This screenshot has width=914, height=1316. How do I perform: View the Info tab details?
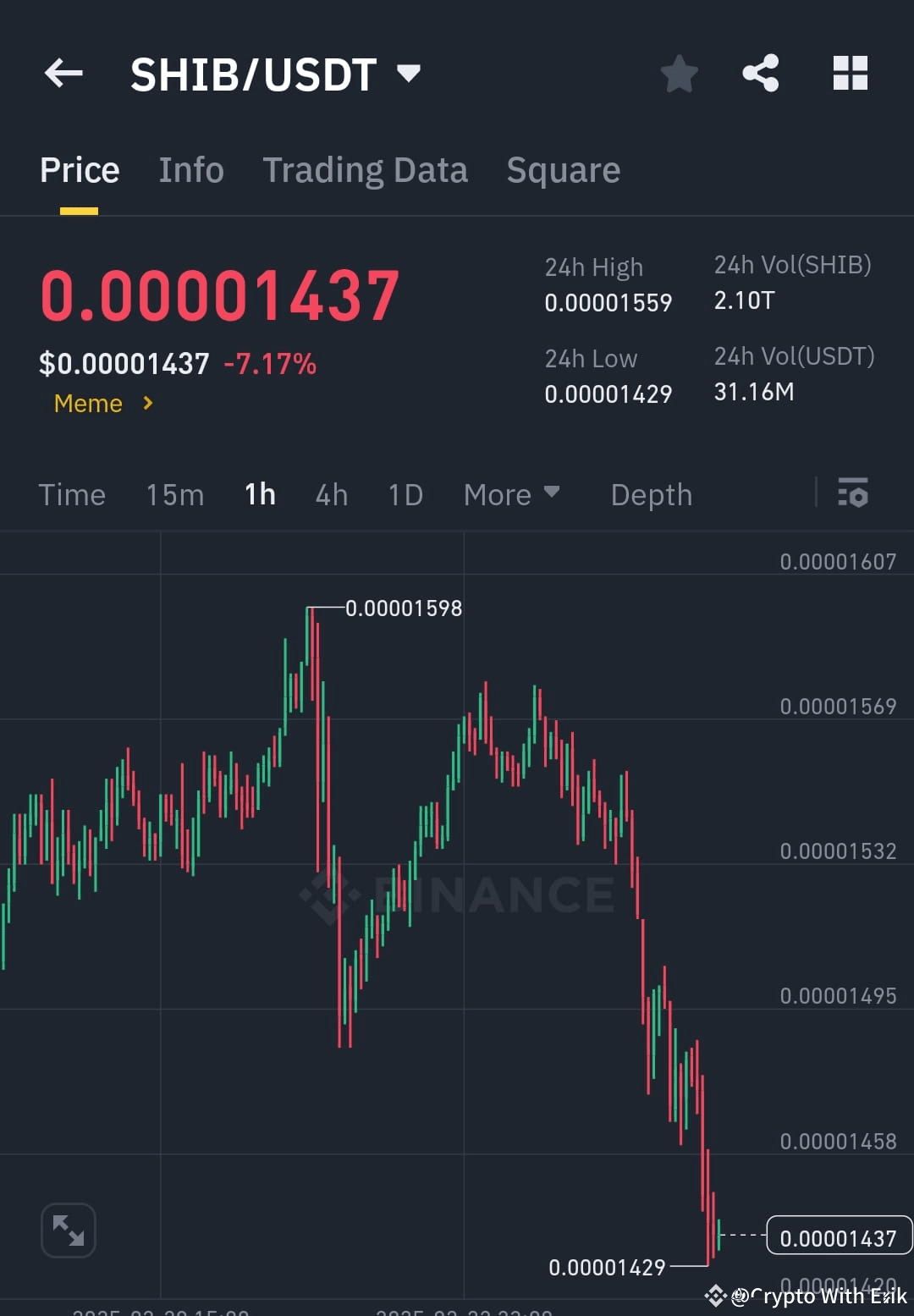pos(190,169)
